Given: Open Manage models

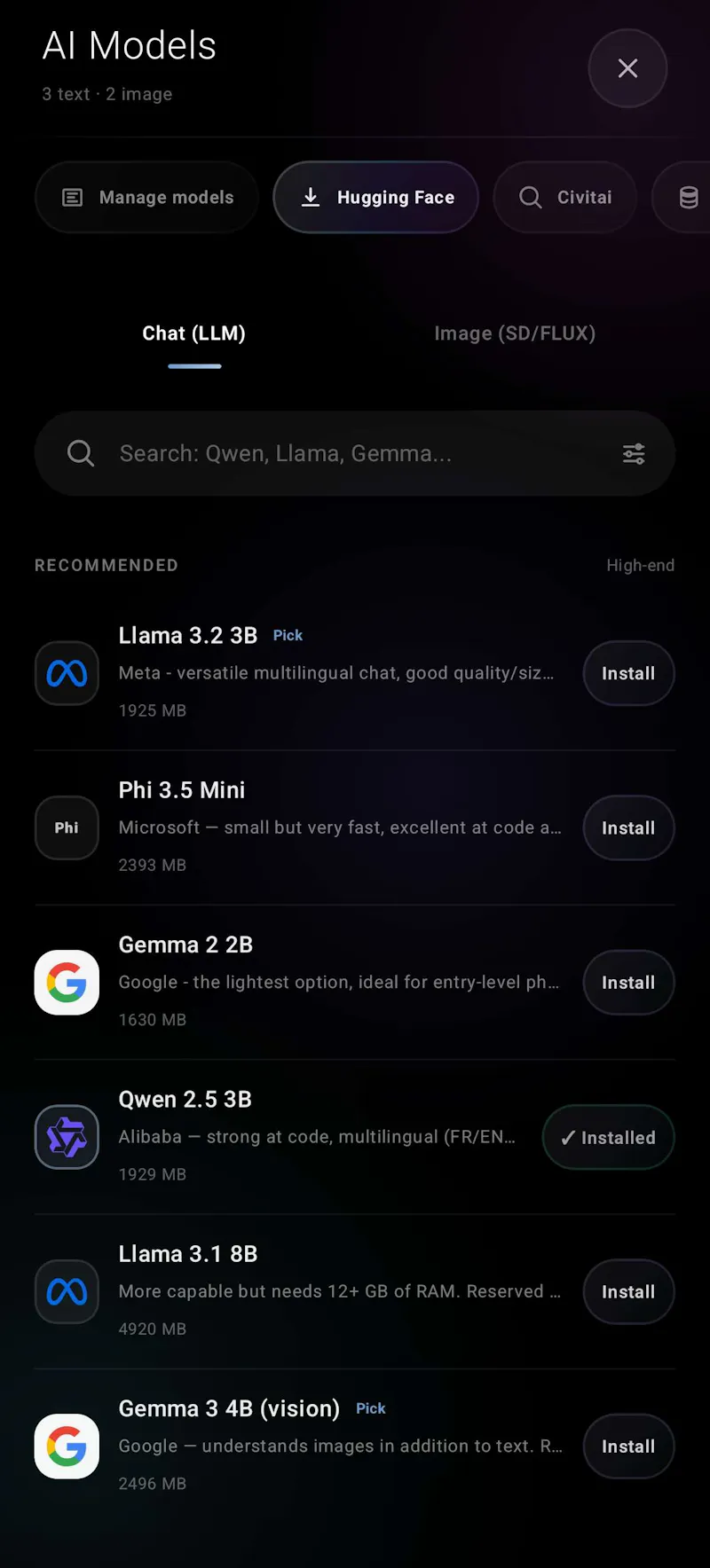Looking at the screenshot, I should point(147,197).
